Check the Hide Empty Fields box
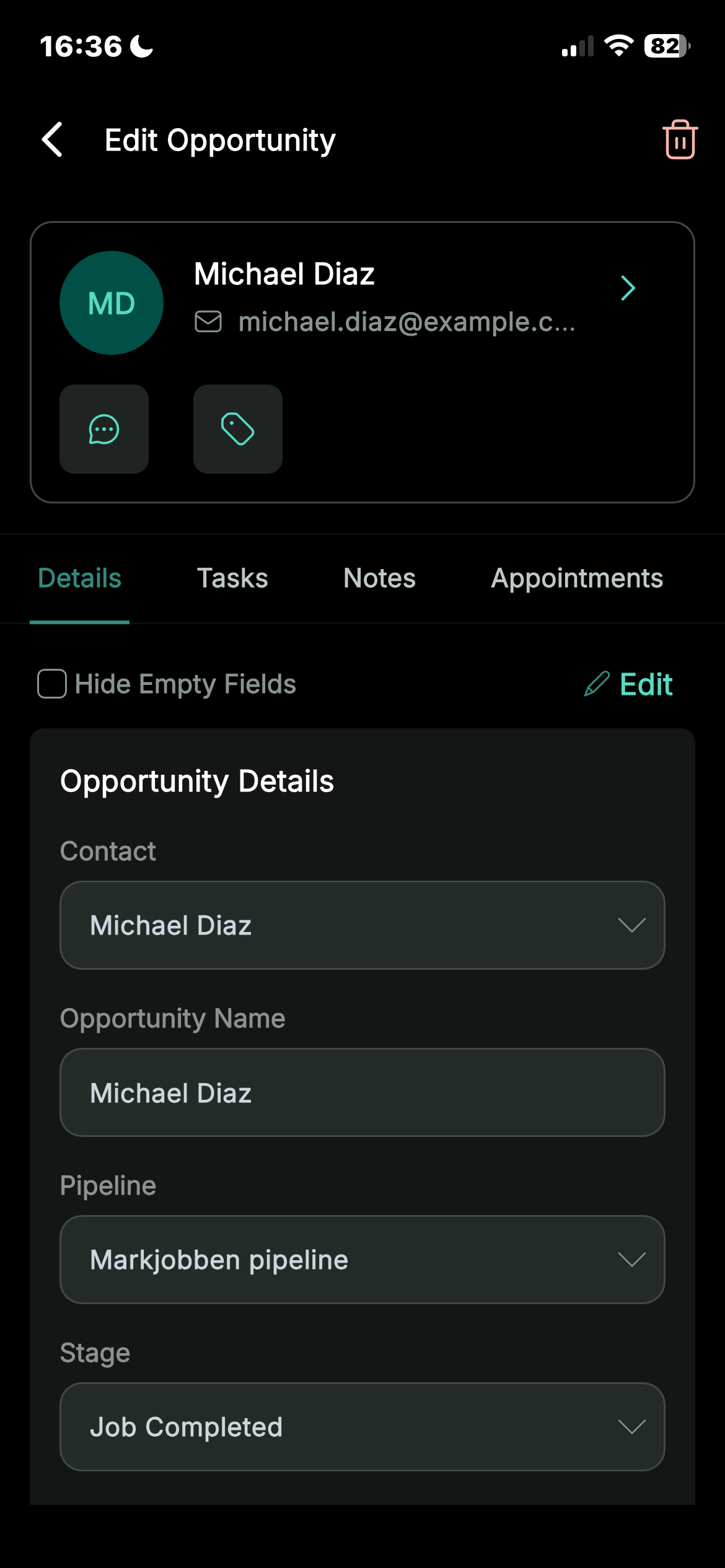 [x=52, y=684]
